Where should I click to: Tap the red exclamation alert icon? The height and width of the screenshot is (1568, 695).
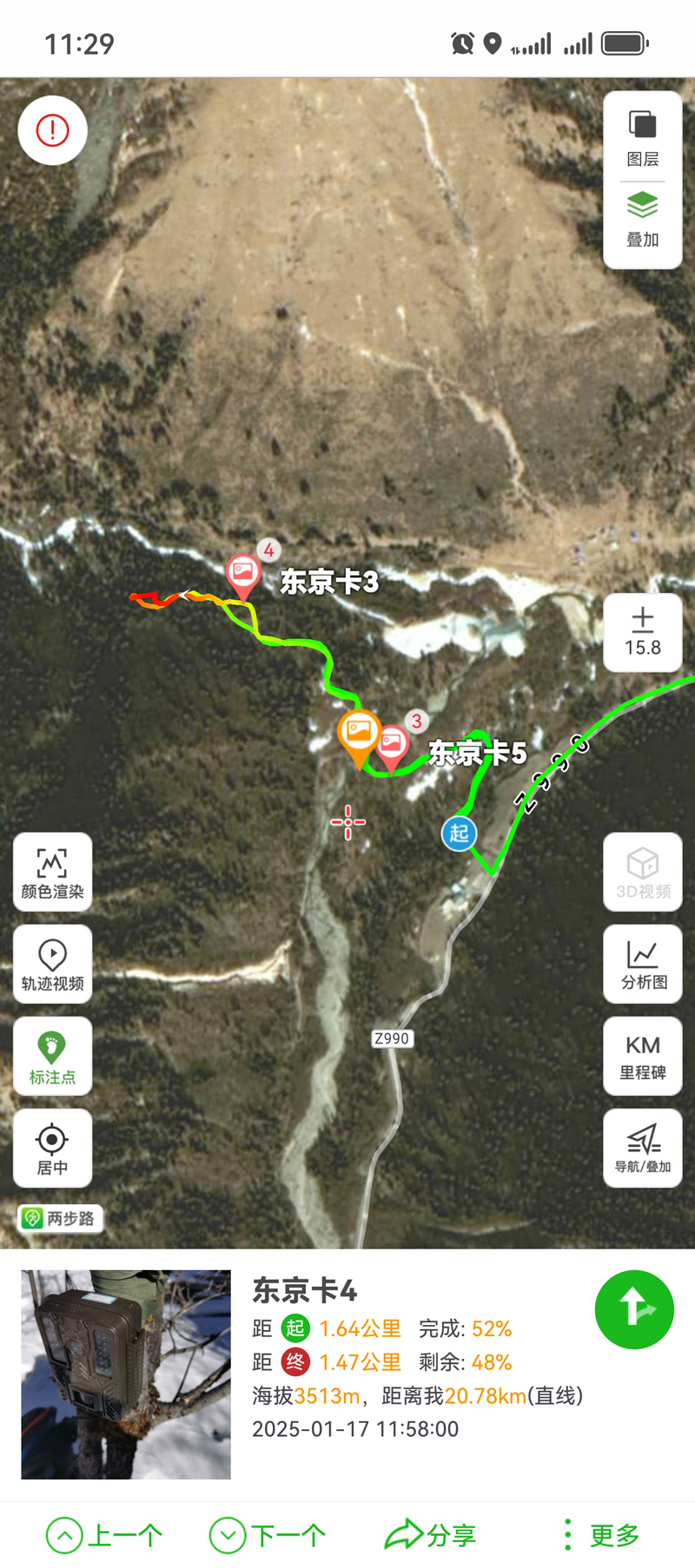point(52,130)
